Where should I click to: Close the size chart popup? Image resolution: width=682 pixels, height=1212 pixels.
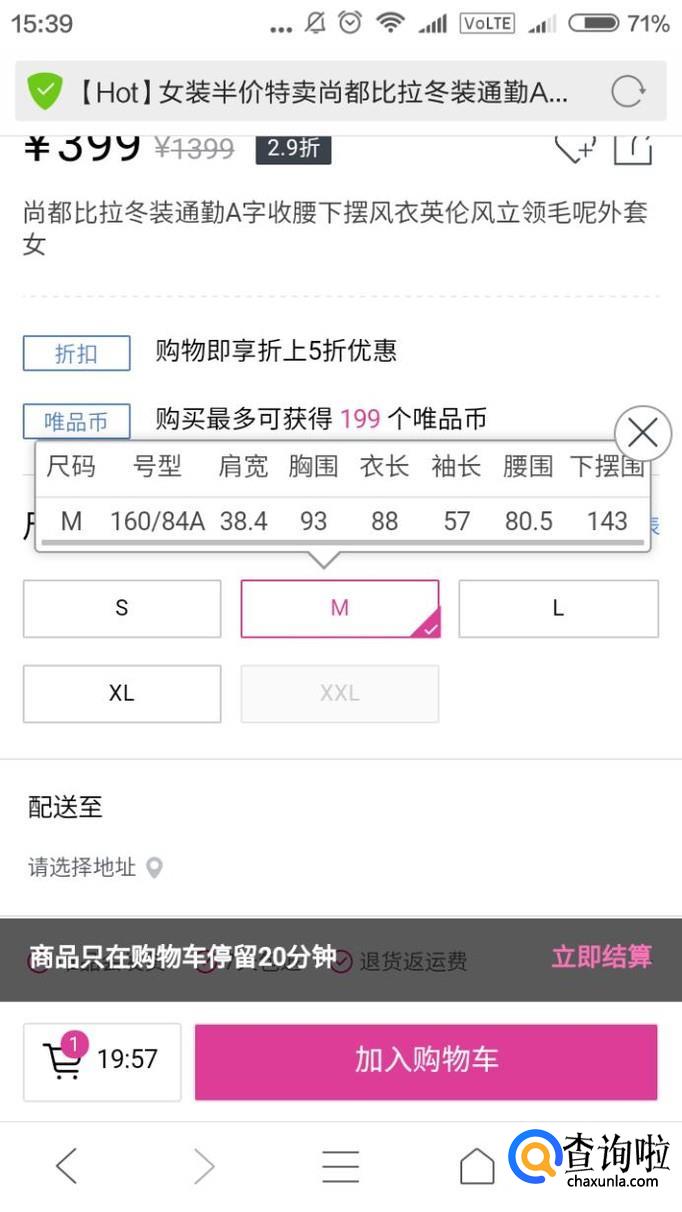pyautogui.click(x=642, y=433)
